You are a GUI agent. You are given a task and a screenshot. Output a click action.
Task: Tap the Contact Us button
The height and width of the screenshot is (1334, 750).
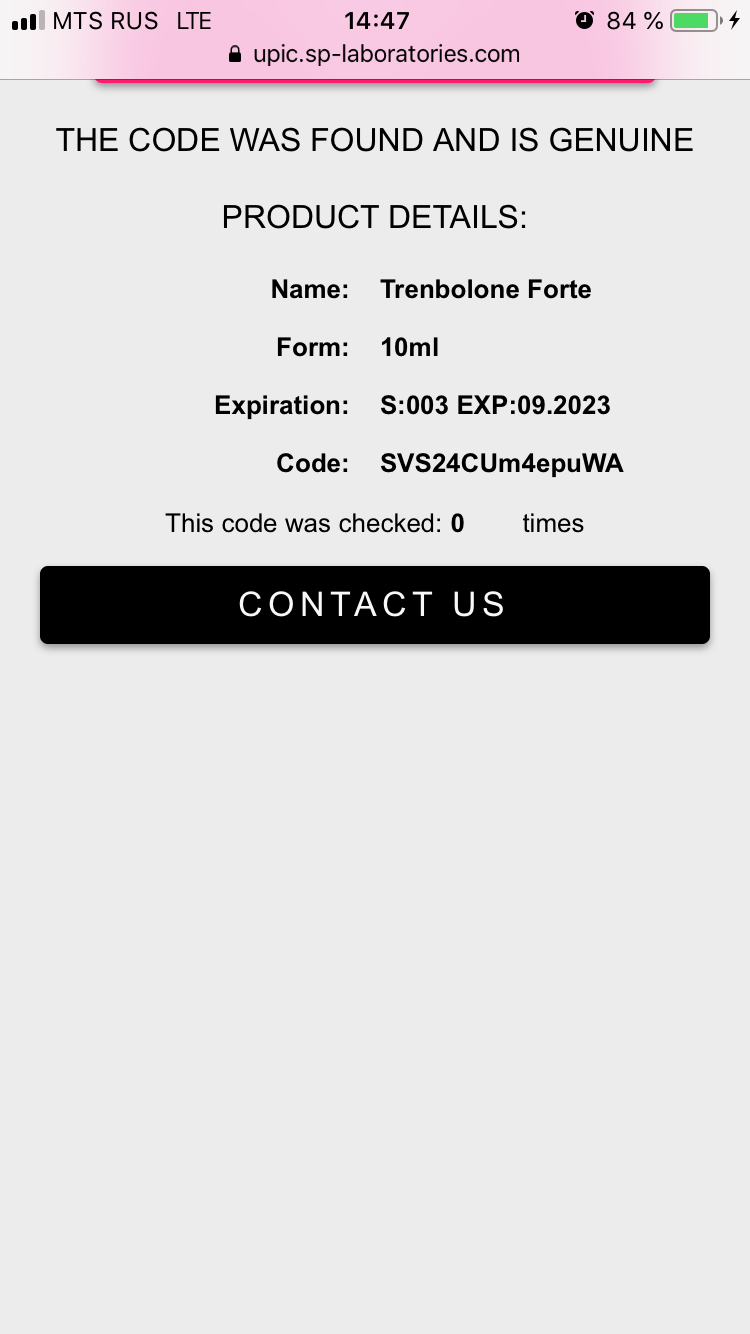click(374, 605)
